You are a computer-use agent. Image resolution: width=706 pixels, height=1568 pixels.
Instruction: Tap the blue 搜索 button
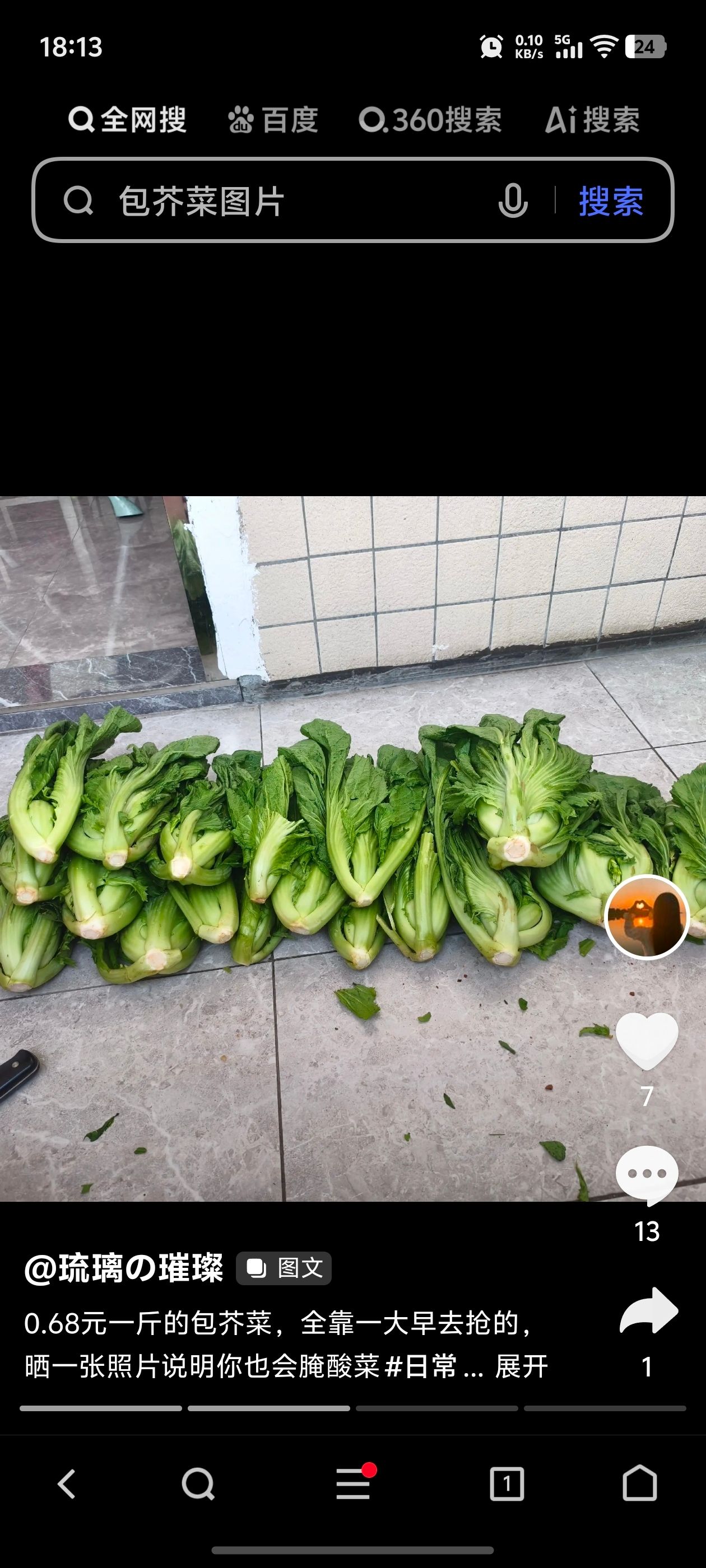pyautogui.click(x=610, y=201)
